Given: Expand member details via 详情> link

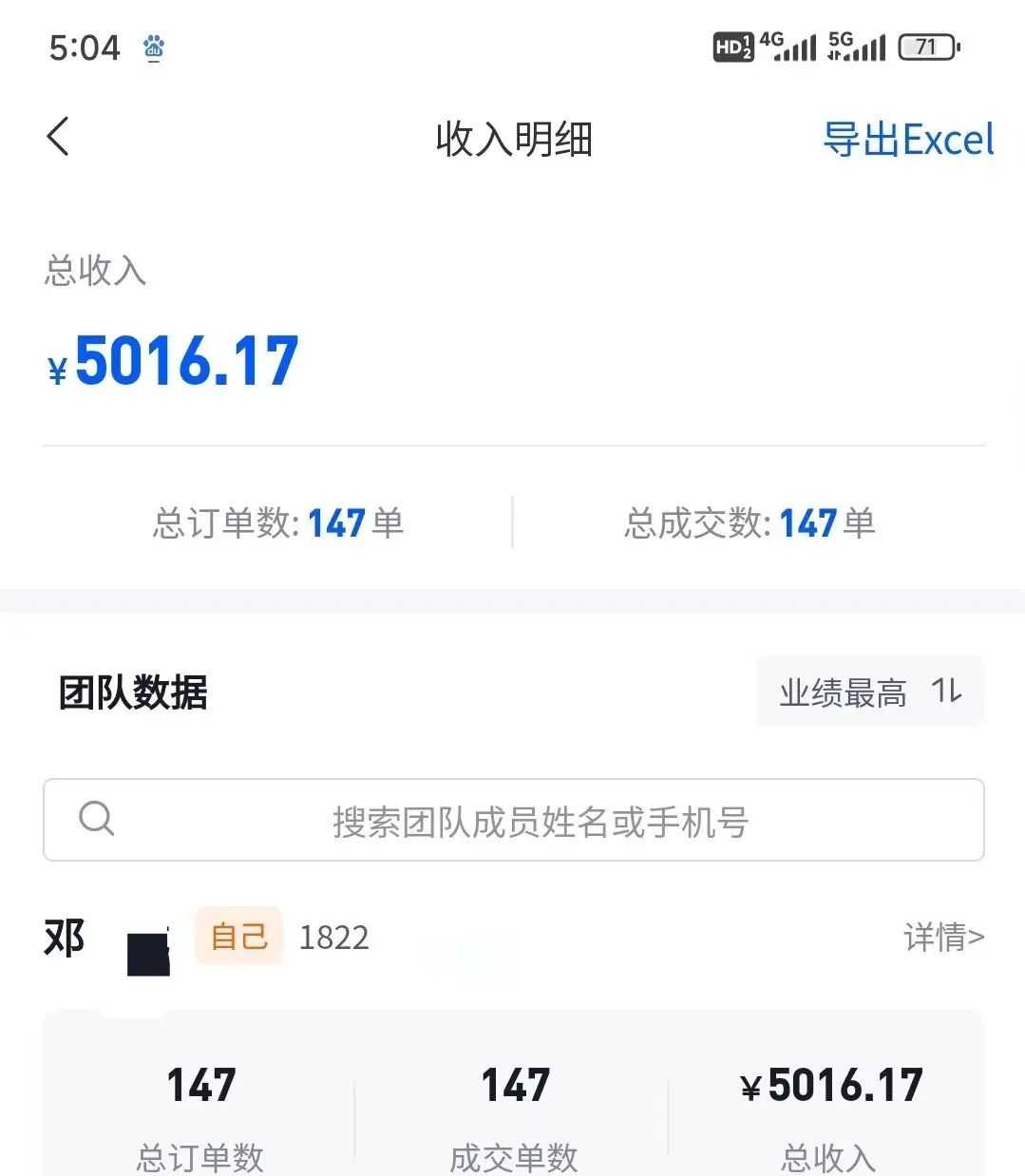Looking at the screenshot, I should [944, 938].
